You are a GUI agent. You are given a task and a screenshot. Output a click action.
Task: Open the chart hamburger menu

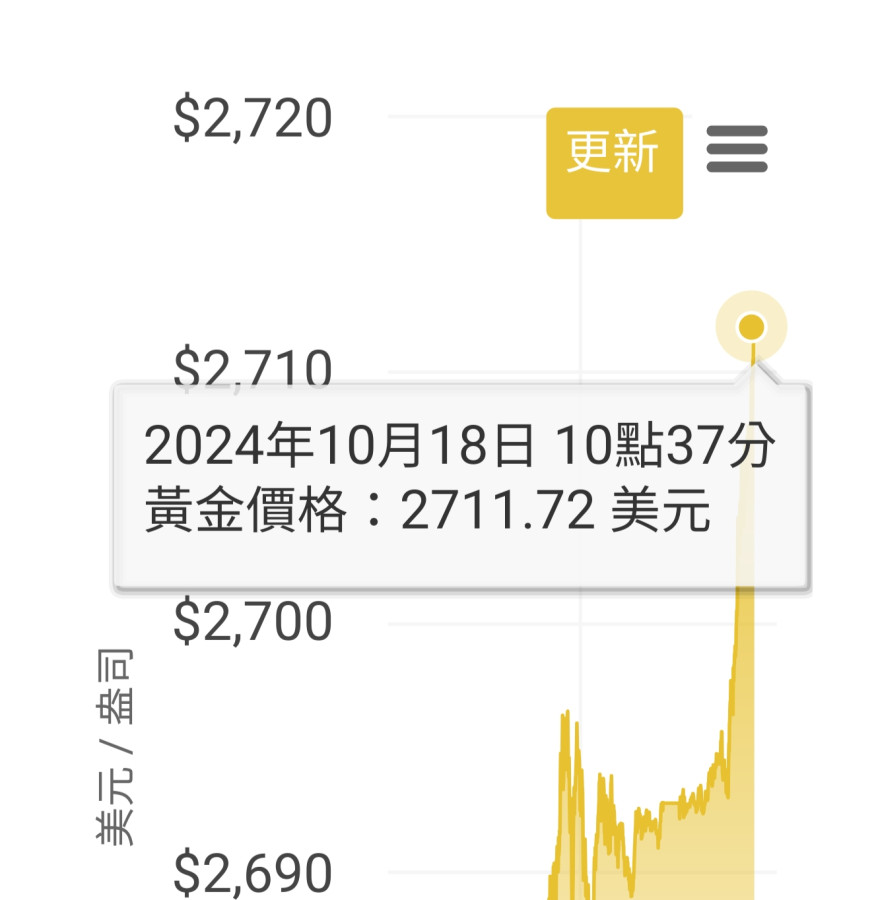737,149
